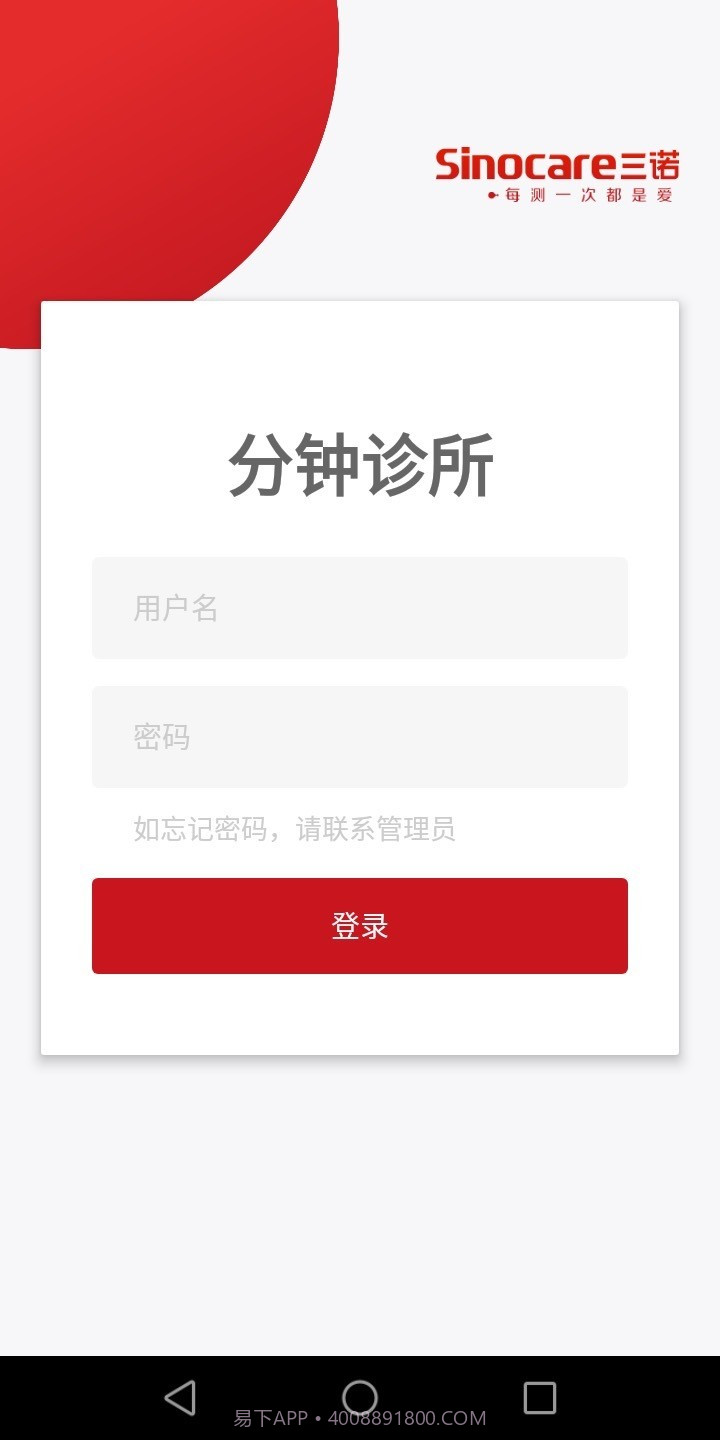Select the 密码 password input field
This screenshot has width=720, height=1440.
[x=360, y=737]
